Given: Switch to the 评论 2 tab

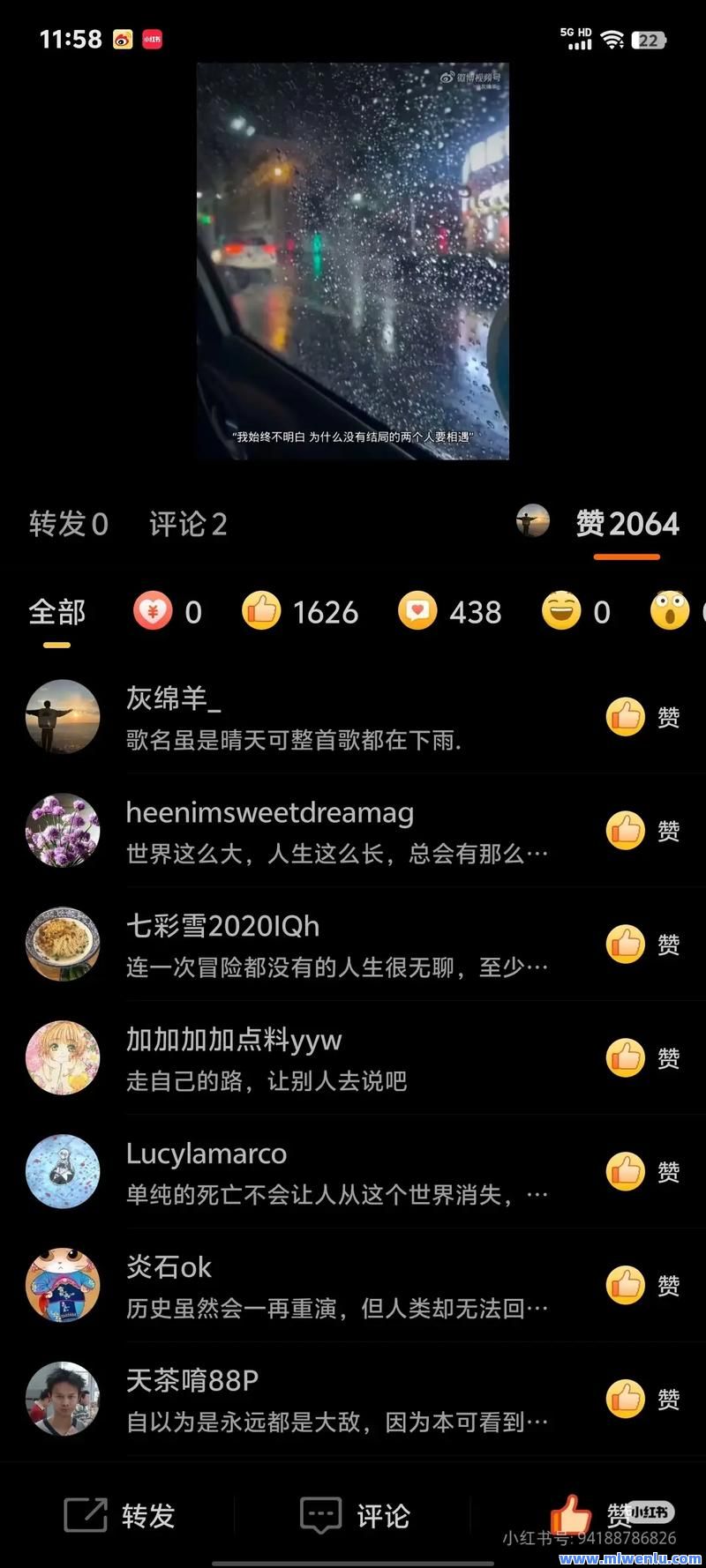Looking at the screenshot, I should pyautogui.click(x=188, y=524).
